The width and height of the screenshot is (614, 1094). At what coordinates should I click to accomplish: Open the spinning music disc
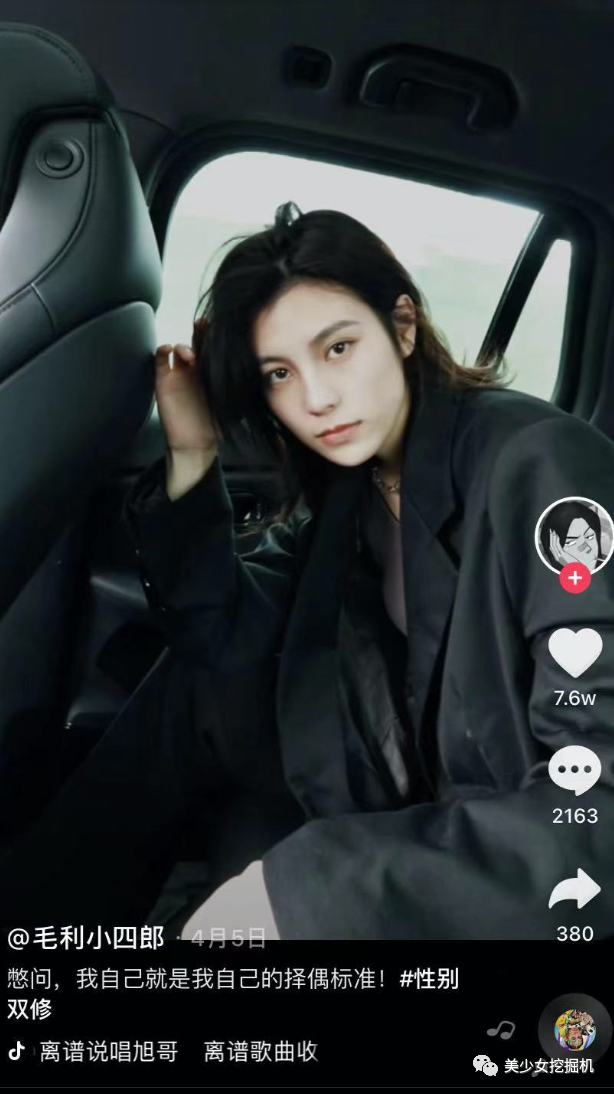[x=575, y=1030]
